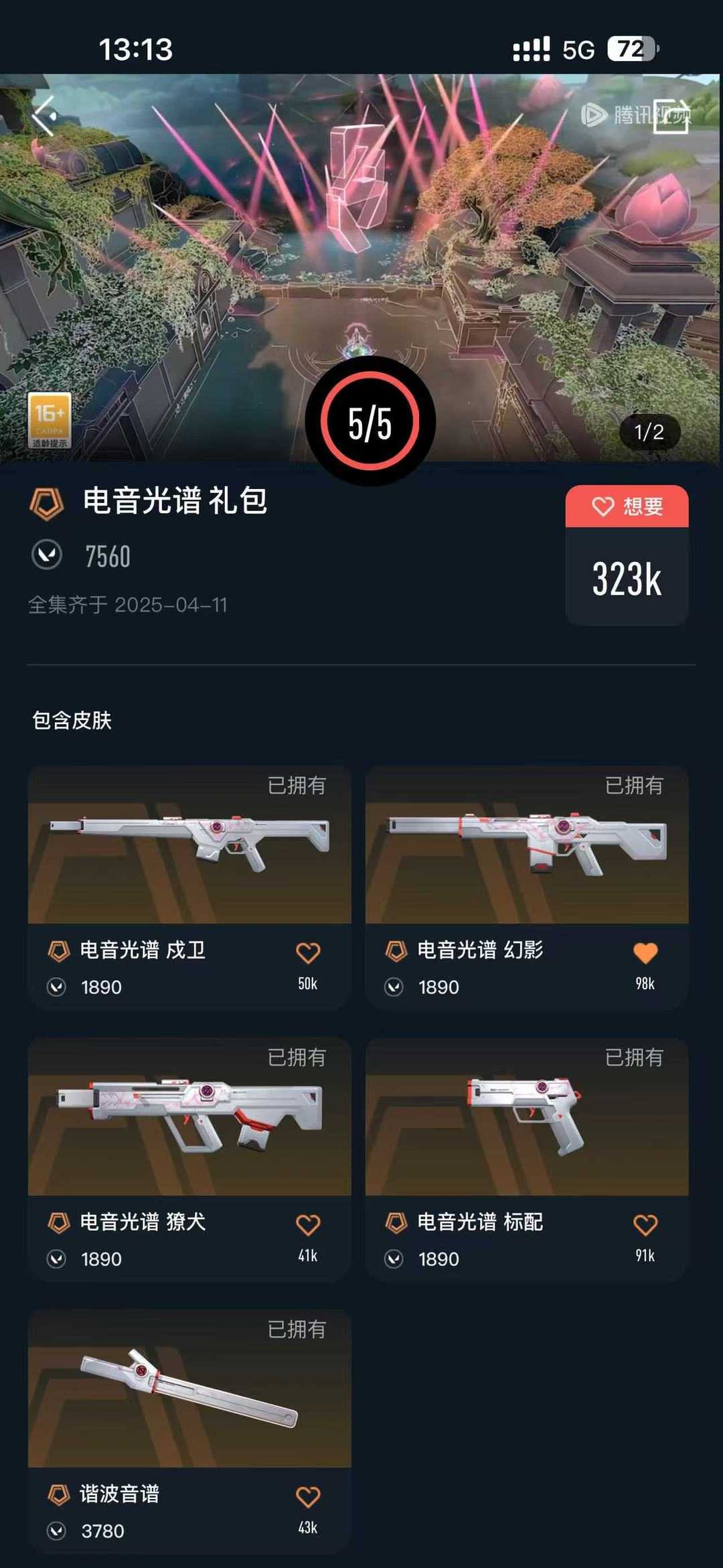Image resolution: width=723 pixels, height=1568 pixels.
Task: Go back using the top-left arrow
Action: (x=44, y=116)
